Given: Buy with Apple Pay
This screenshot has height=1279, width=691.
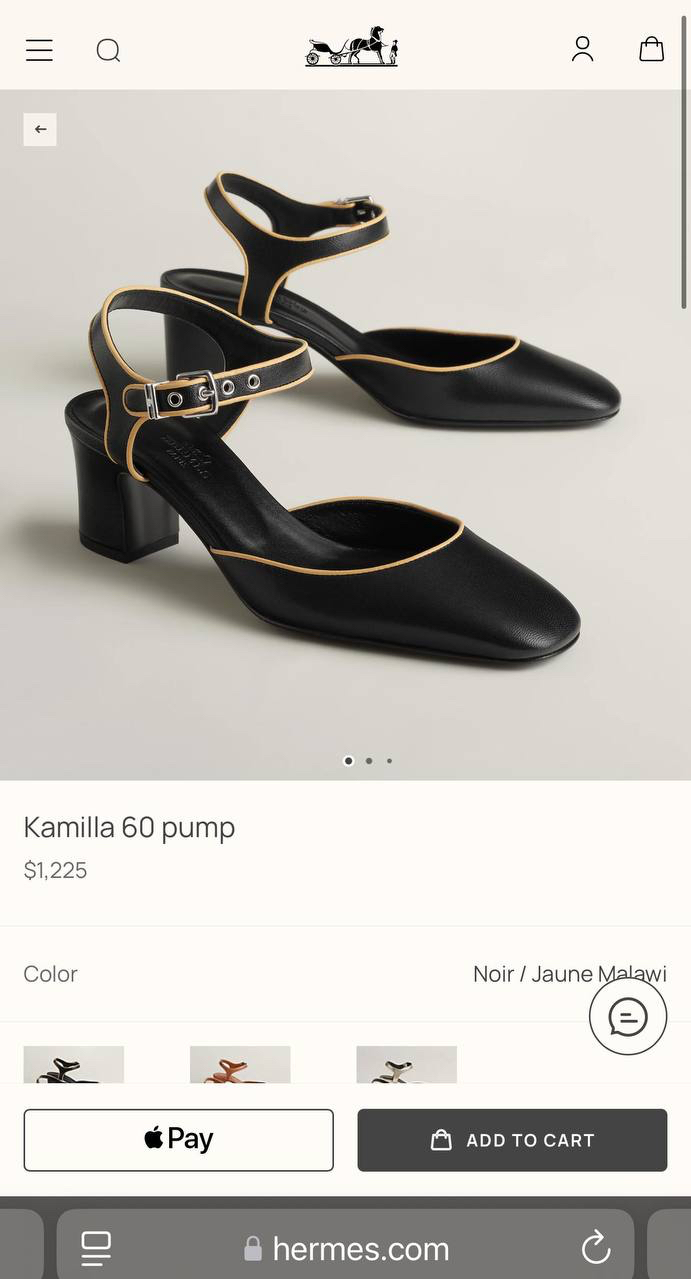Looking at the screenshot, I should pyautogui.click(x=178, y=1139).
